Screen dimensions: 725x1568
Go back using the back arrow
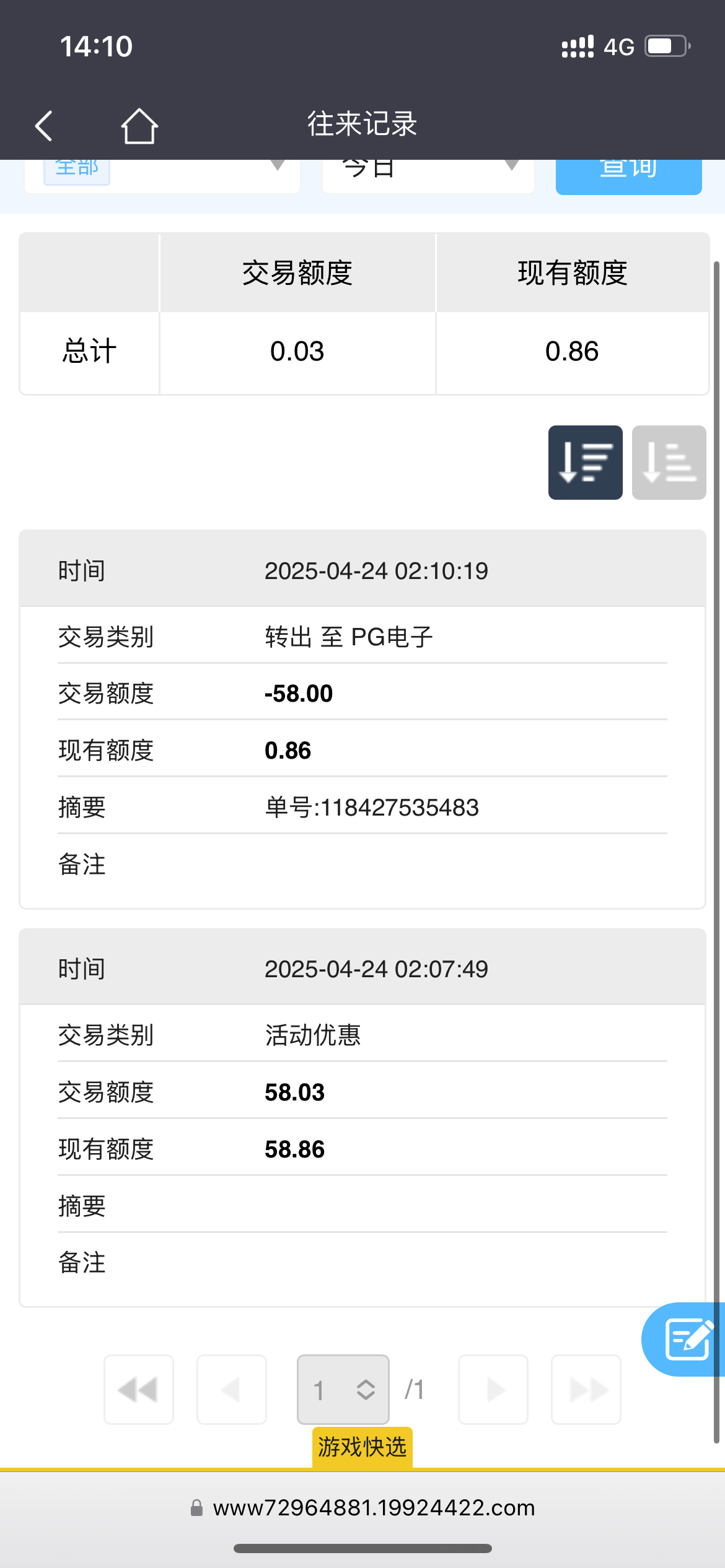click(x=43, y=126)
